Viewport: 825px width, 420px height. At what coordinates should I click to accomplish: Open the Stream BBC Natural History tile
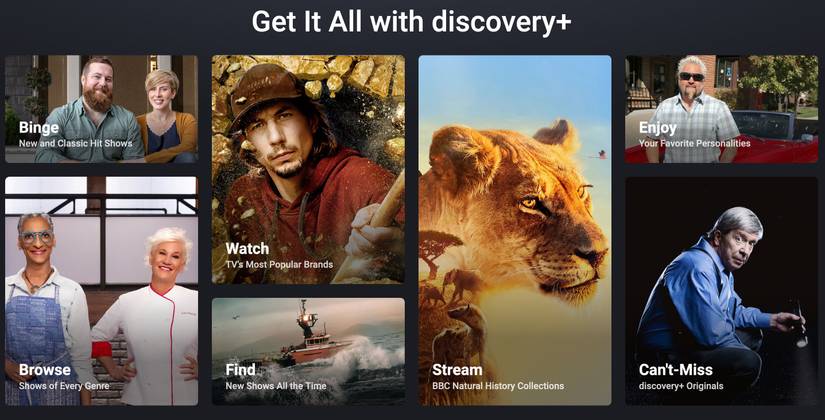click(x=514, y=230)
